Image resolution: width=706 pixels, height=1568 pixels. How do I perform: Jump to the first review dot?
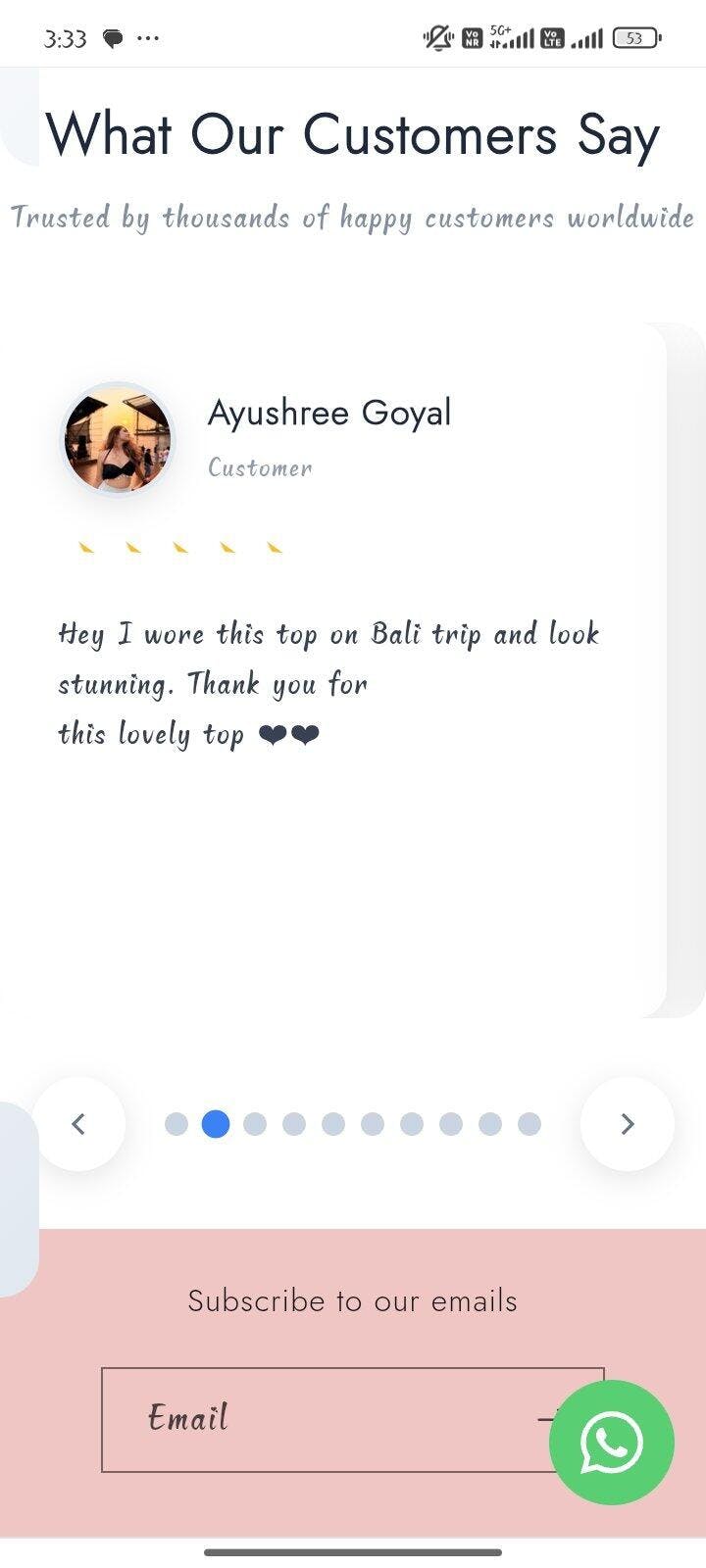coord(176,1124)
